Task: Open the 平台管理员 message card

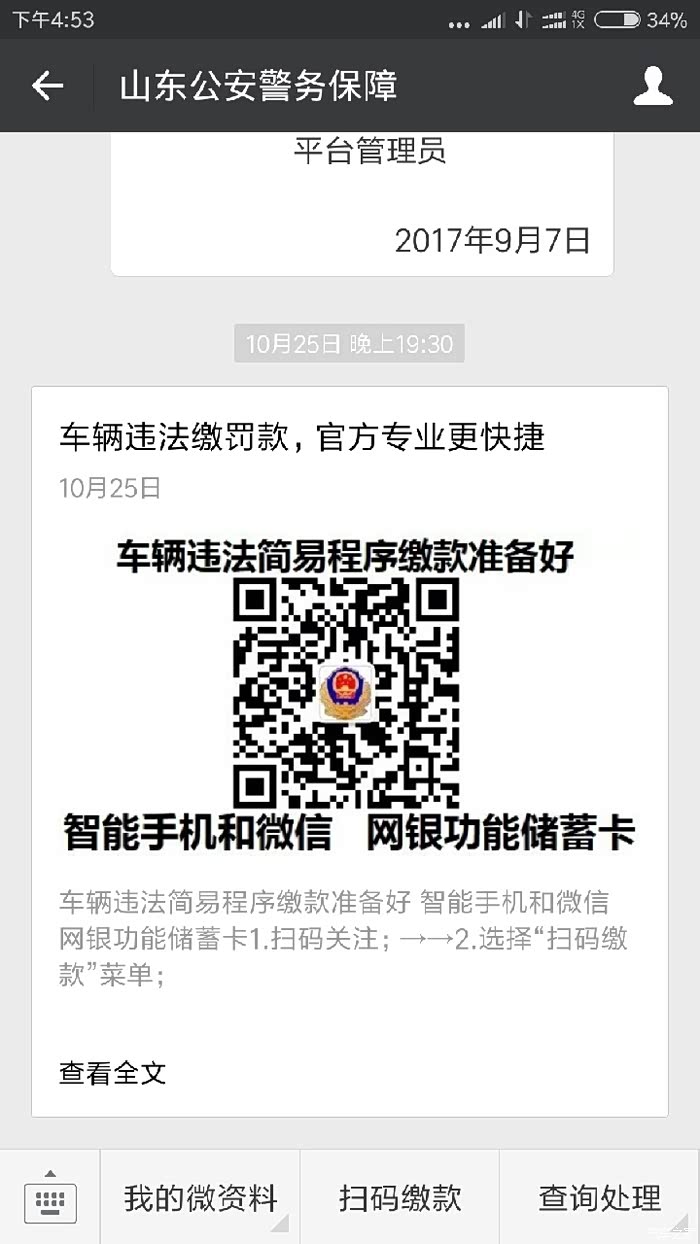Action: click(362, 204)
